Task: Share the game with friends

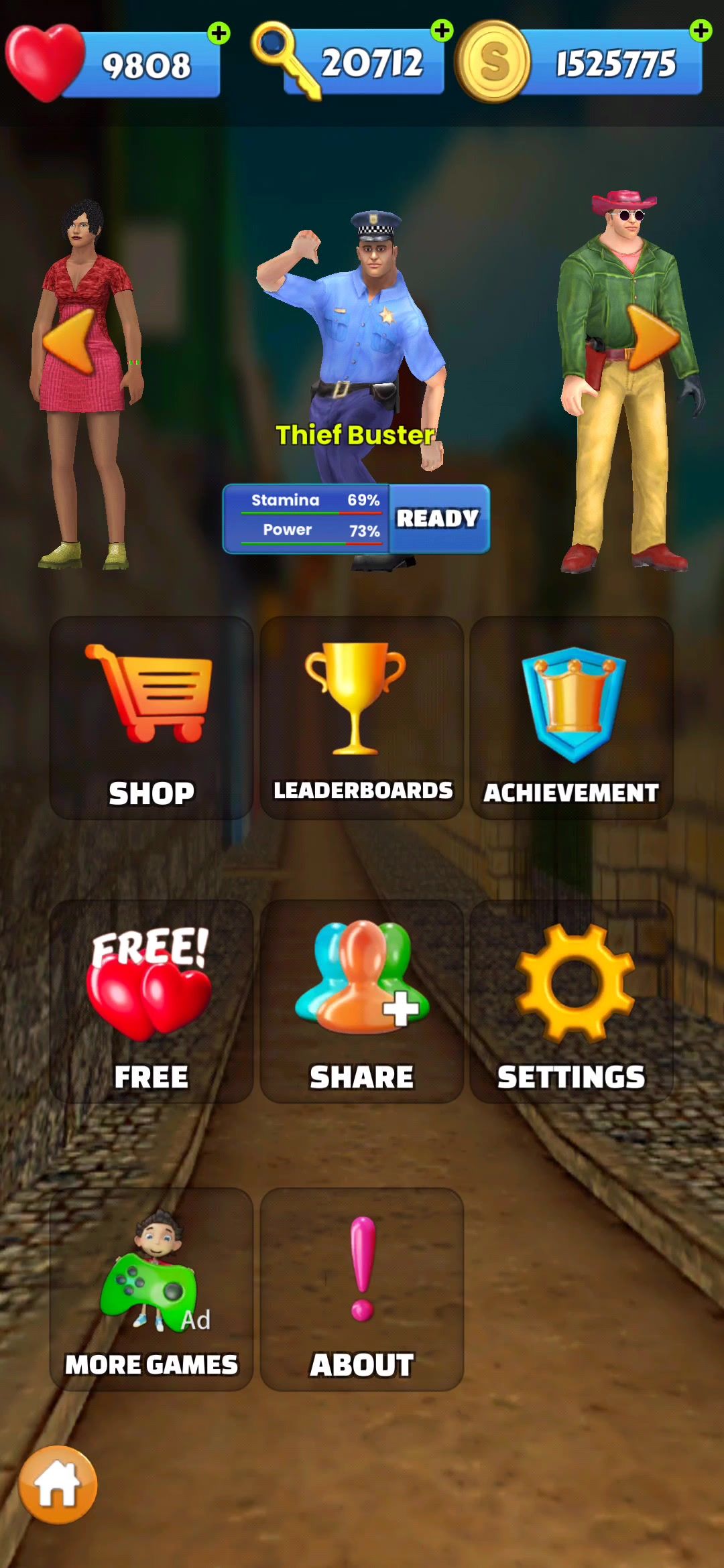Action: click(x=362, y=1001)
